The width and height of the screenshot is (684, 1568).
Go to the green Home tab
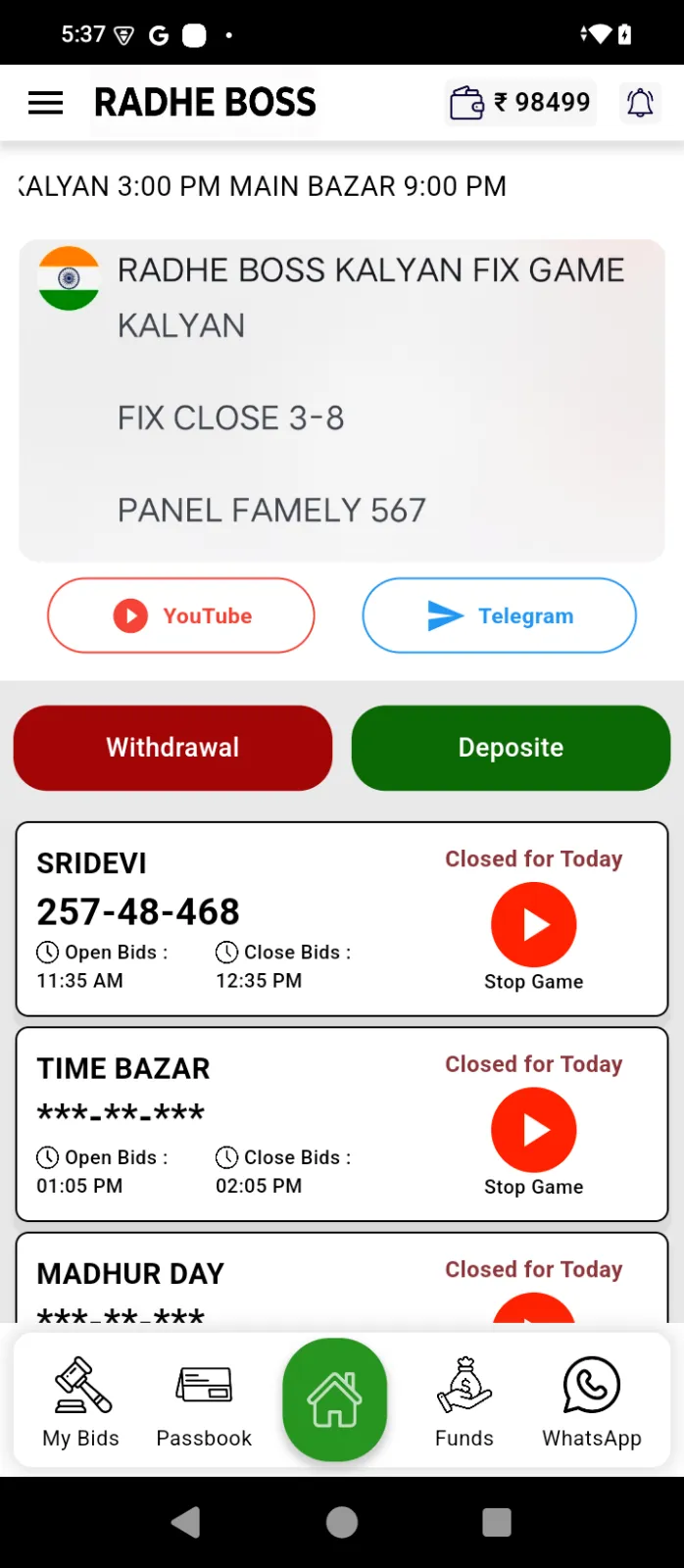coord(335,1399)
